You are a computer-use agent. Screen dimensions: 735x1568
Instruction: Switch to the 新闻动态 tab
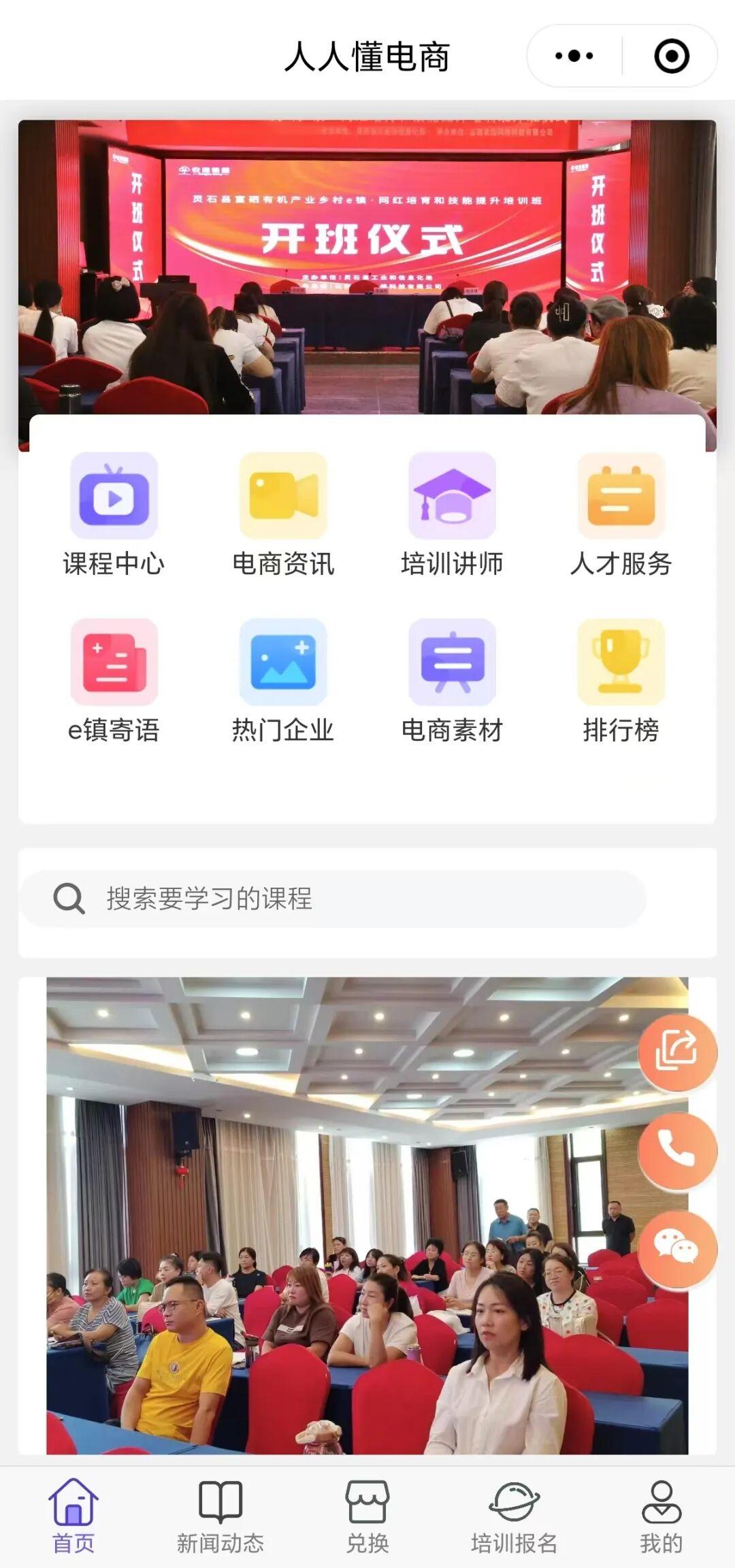pos(220,1516)
